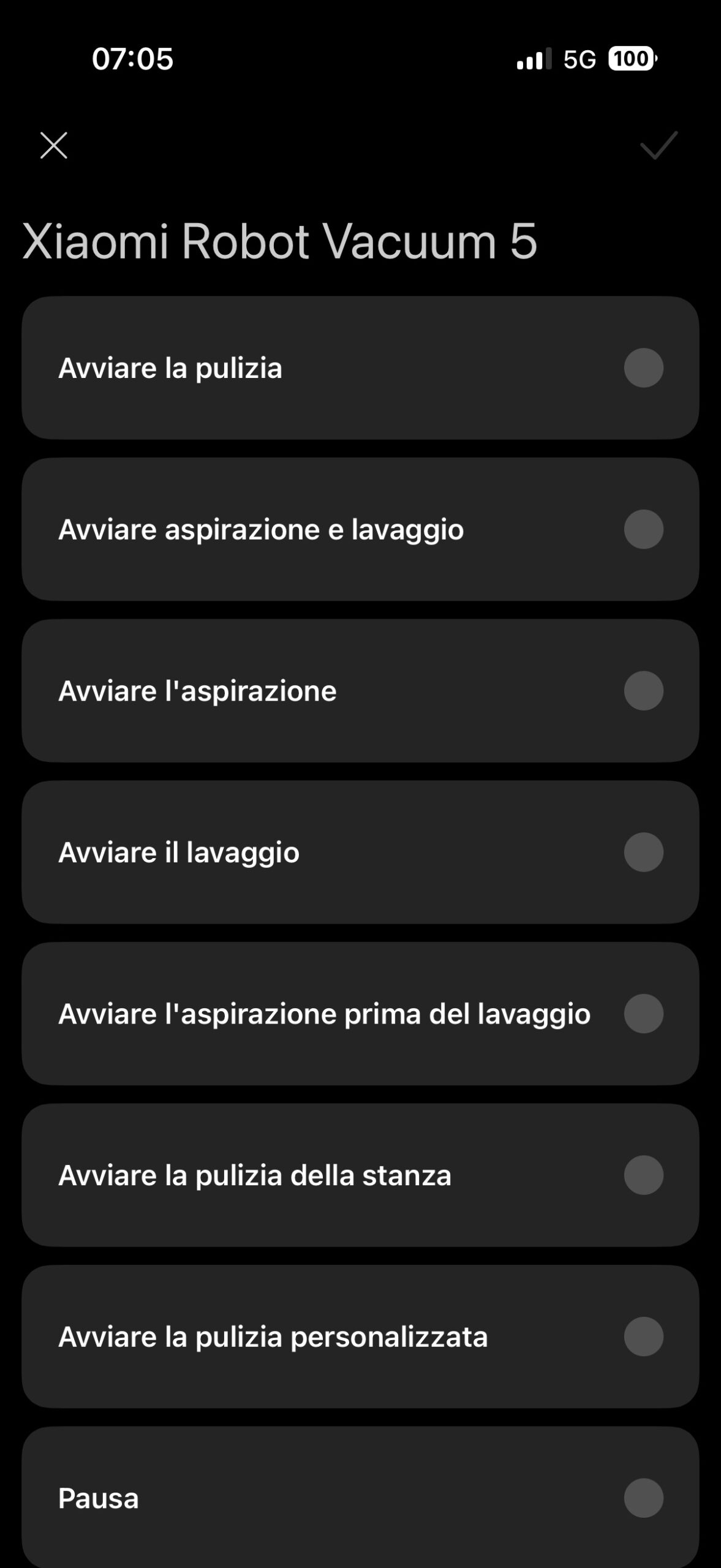Pick 'Avviare la pulizia personalizzata'
The width and height of the screenshot is (721, 1568).
point(643,1336)
